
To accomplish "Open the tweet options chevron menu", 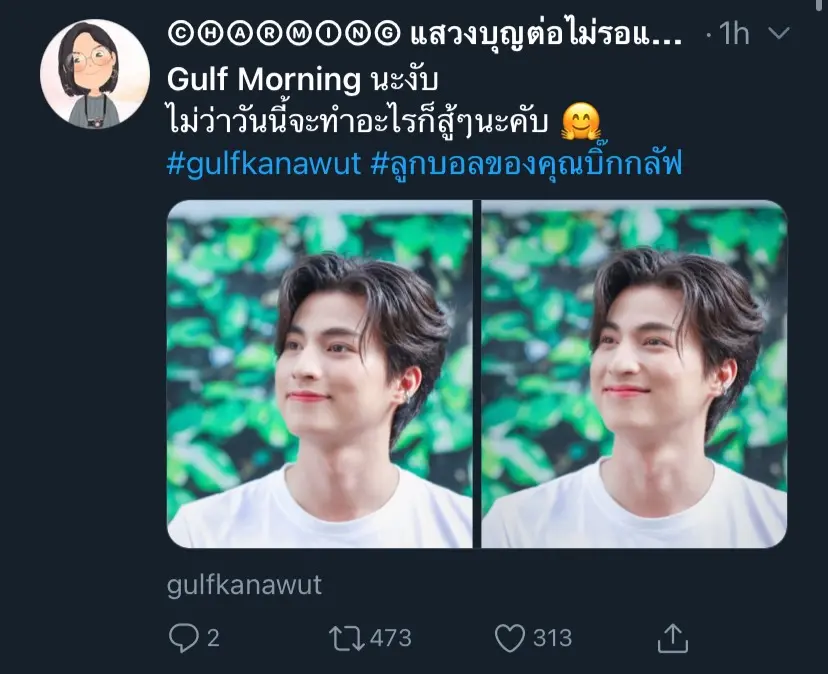I will pyautogui.click(x=778, y=35).
